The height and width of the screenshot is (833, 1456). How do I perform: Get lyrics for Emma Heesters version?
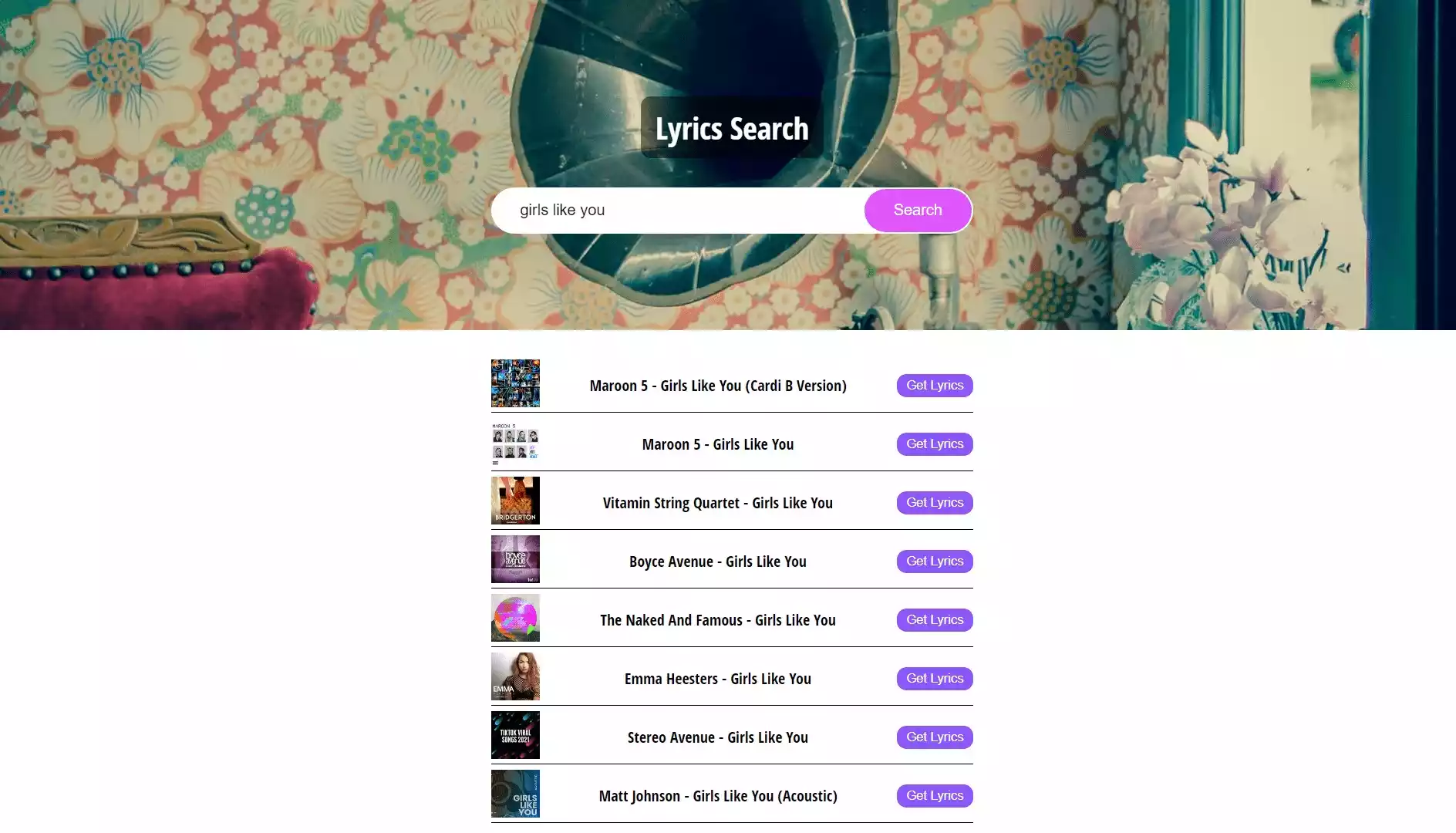(935, 679)
